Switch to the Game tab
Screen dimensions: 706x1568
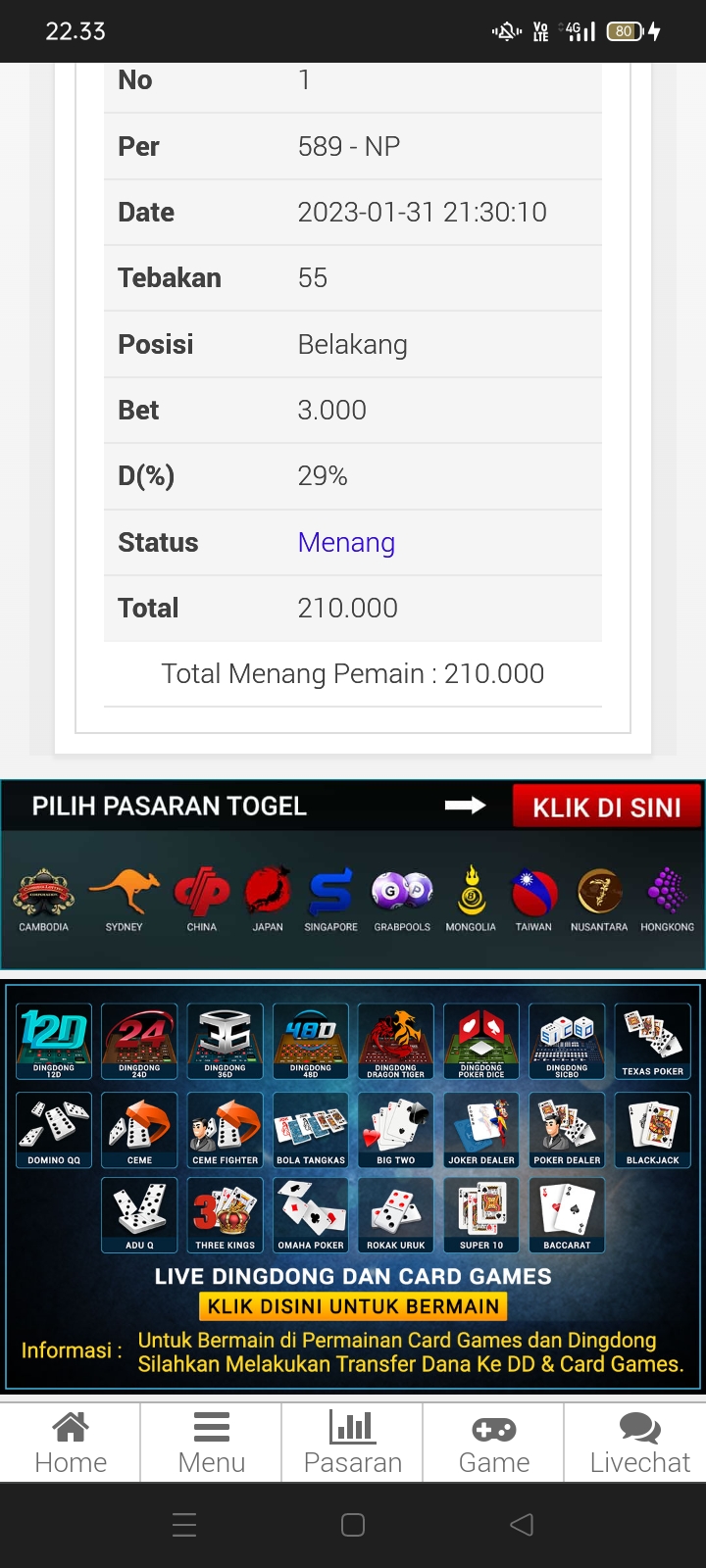pyautogui.click(x=494, y=1443)
